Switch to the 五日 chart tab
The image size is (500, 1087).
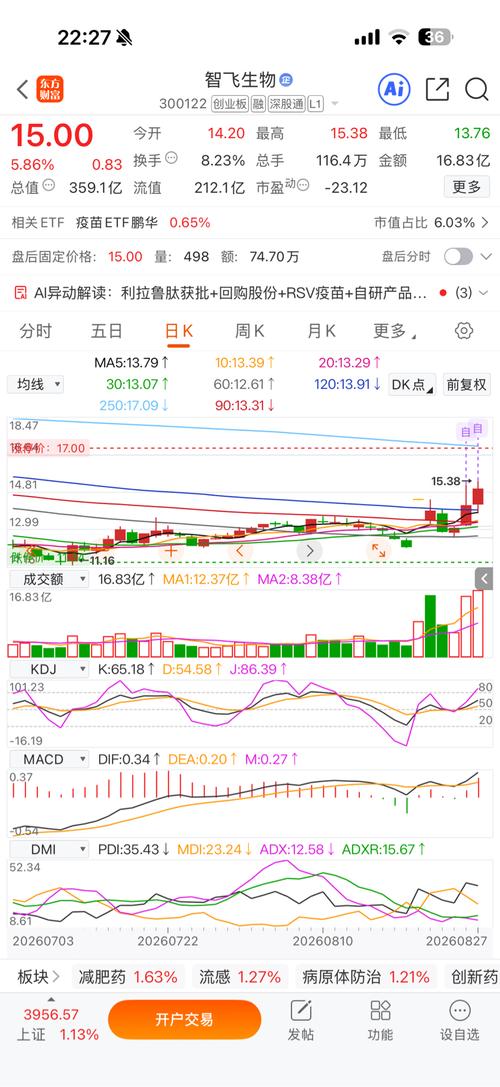[x=107, y=331]
